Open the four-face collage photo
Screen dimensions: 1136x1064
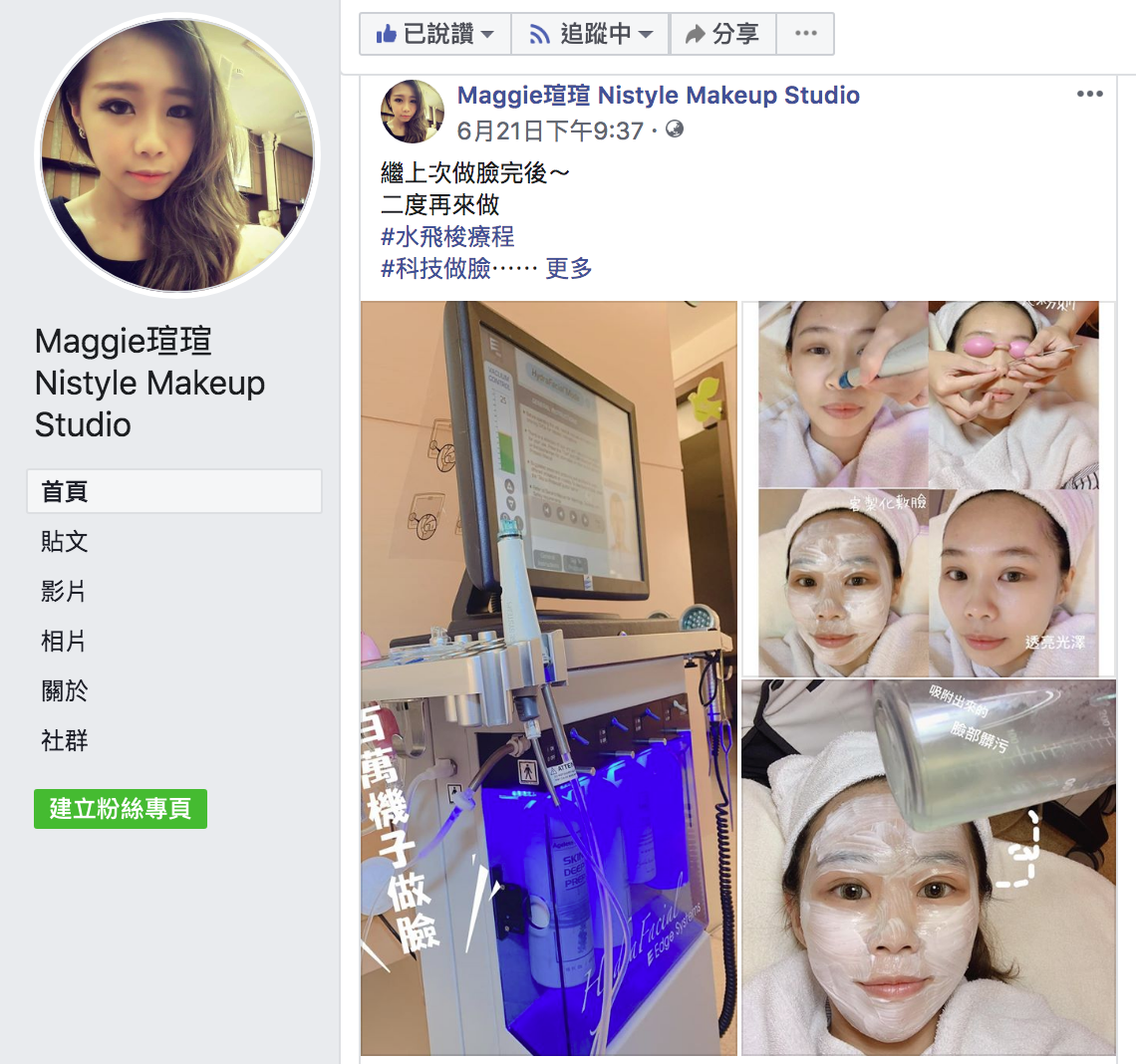click(928, 488)
